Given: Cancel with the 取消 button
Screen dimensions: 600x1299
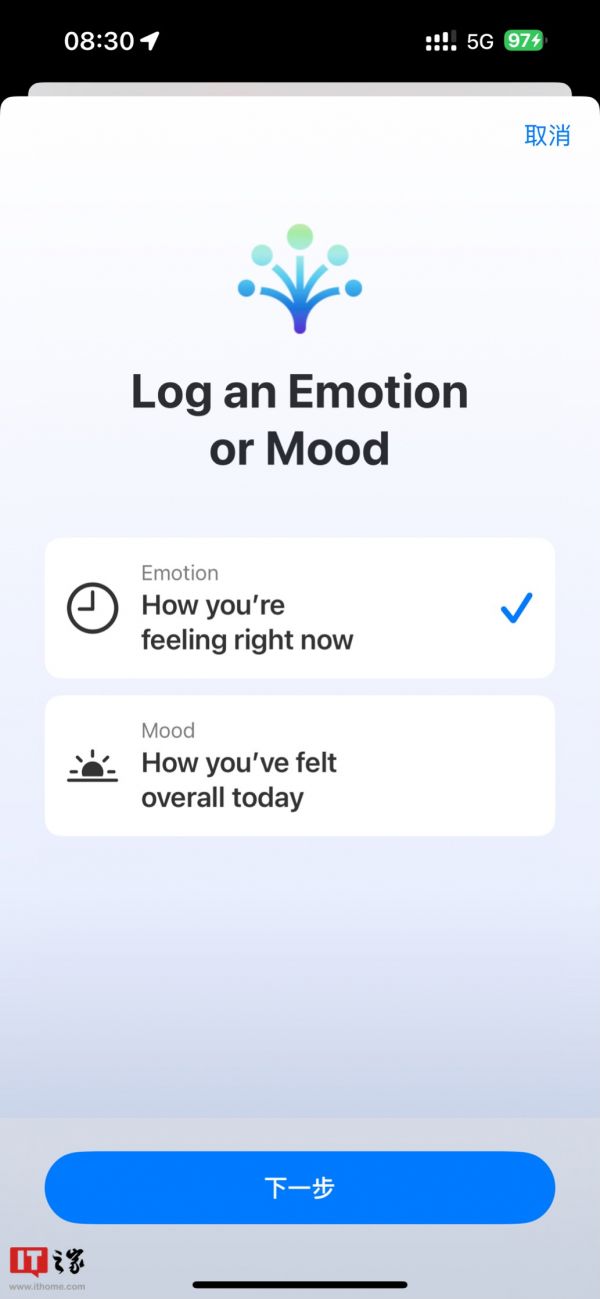Looking at the screenshot, I should 547,136.
